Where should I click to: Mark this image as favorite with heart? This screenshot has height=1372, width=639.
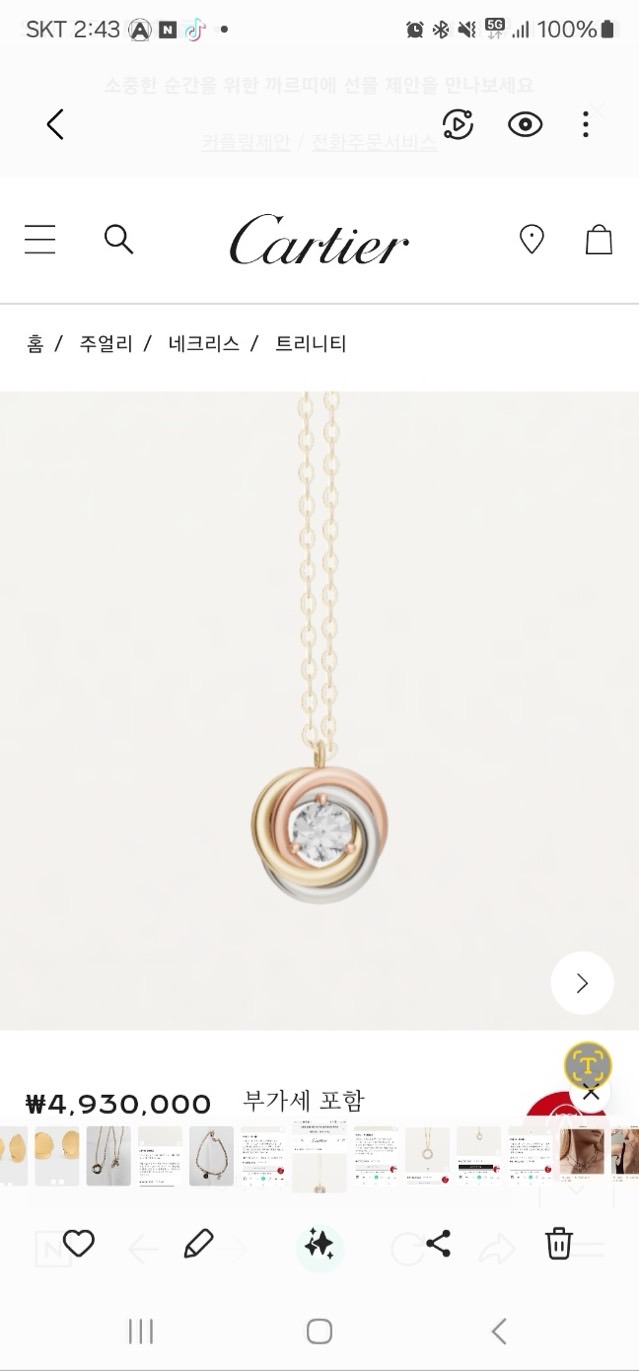[x=78, y=1244]
